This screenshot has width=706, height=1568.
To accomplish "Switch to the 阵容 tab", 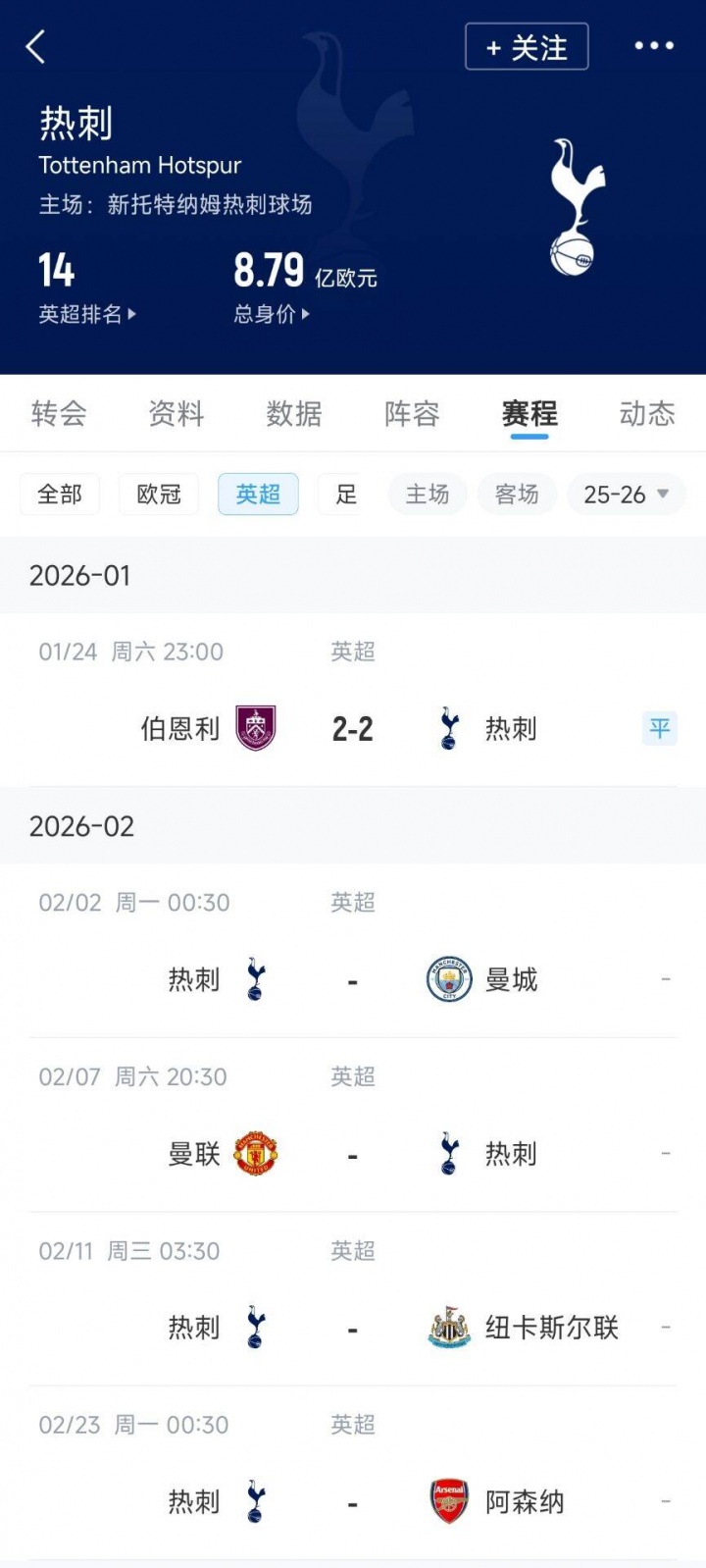I will click(x=412, y=414).
